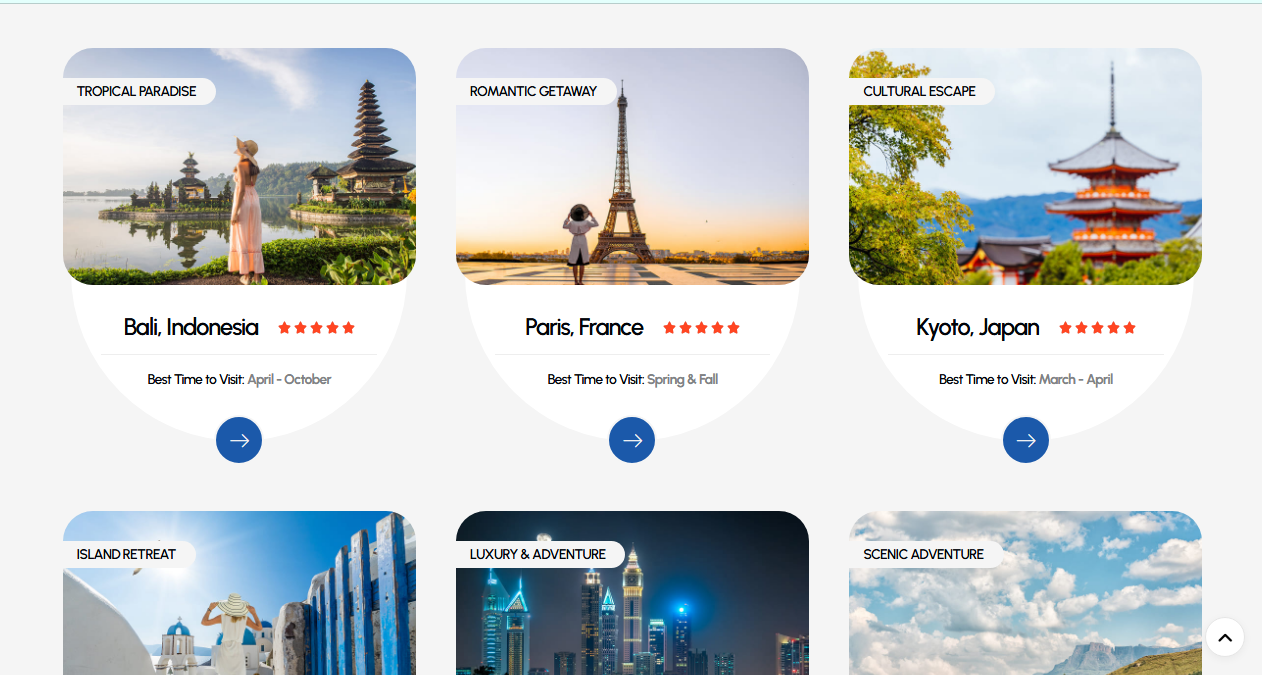Open the Scenic Adventure destination card
This screenshot has width=1262, height=675.
1025,610
